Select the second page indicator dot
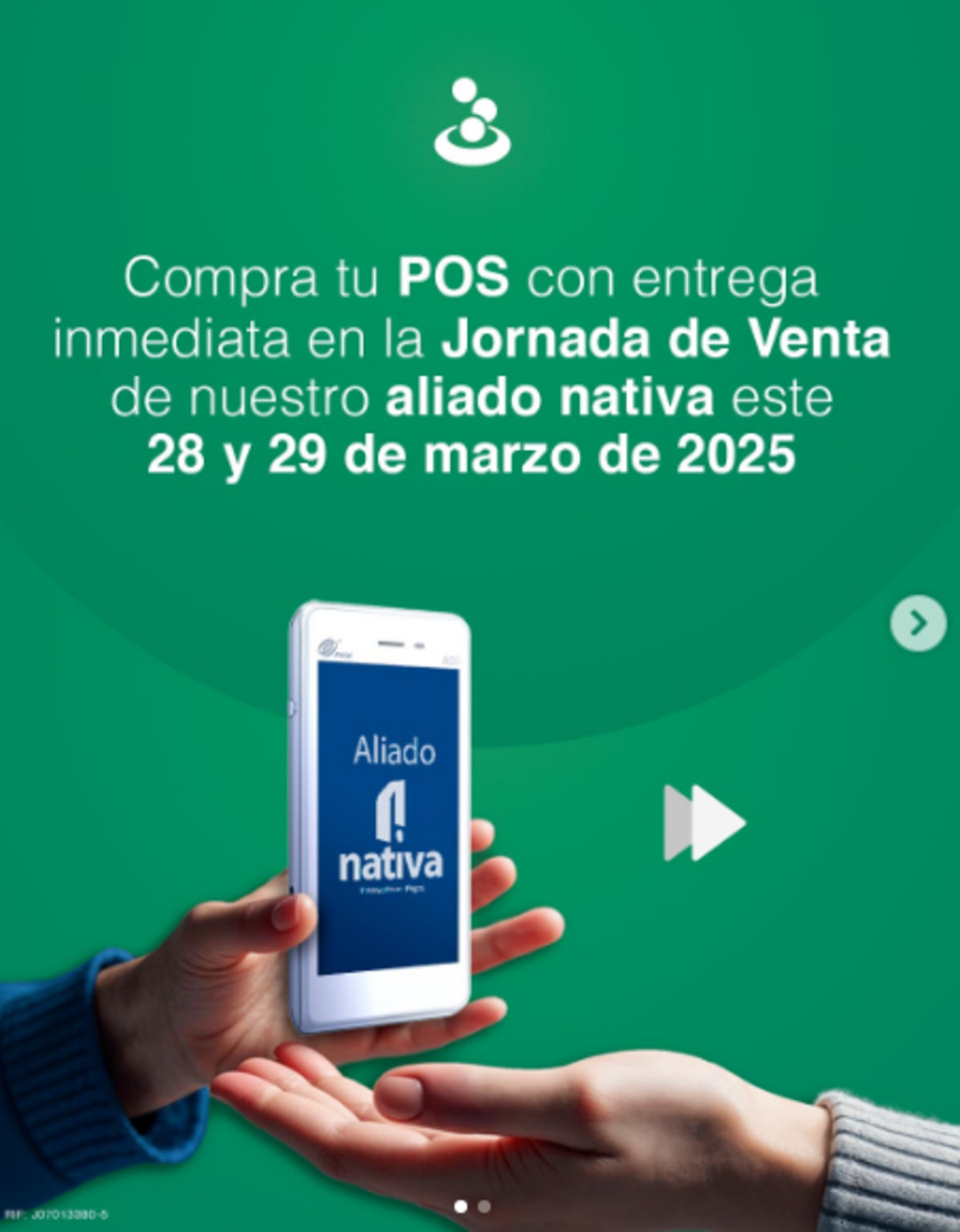 click(484, 1206)
